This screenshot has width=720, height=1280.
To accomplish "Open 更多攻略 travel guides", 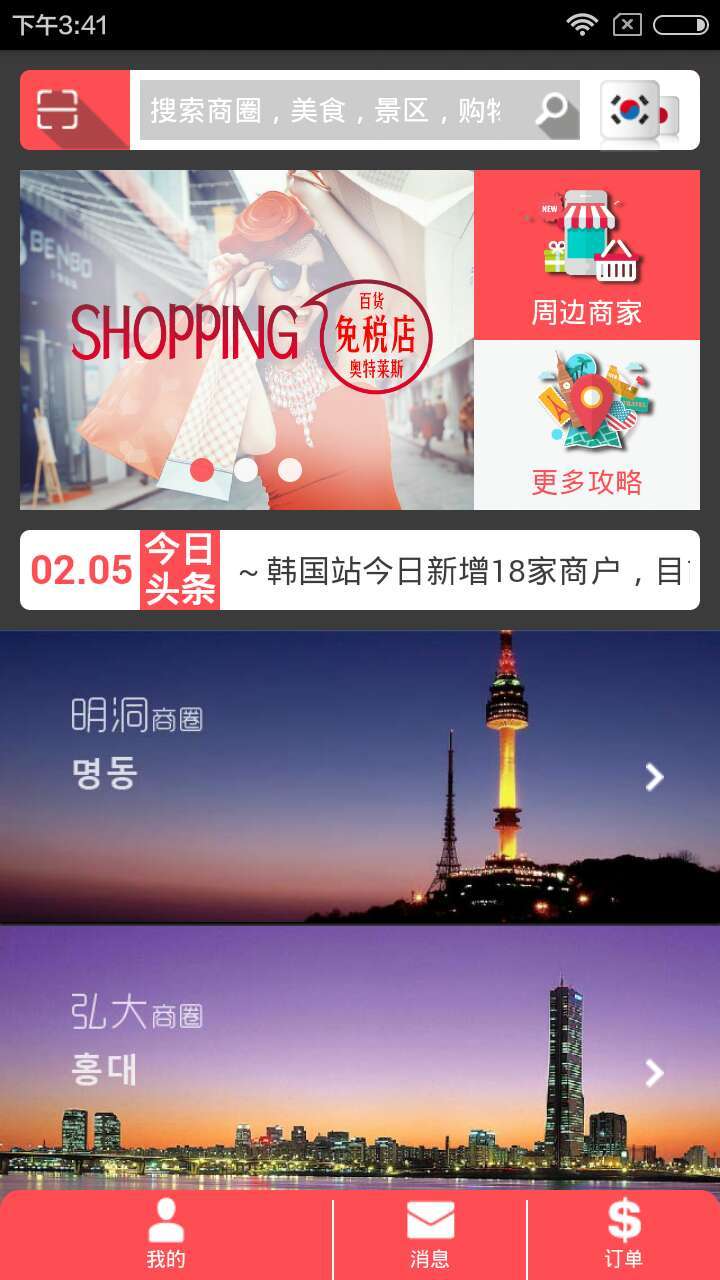I will (587, 425).
